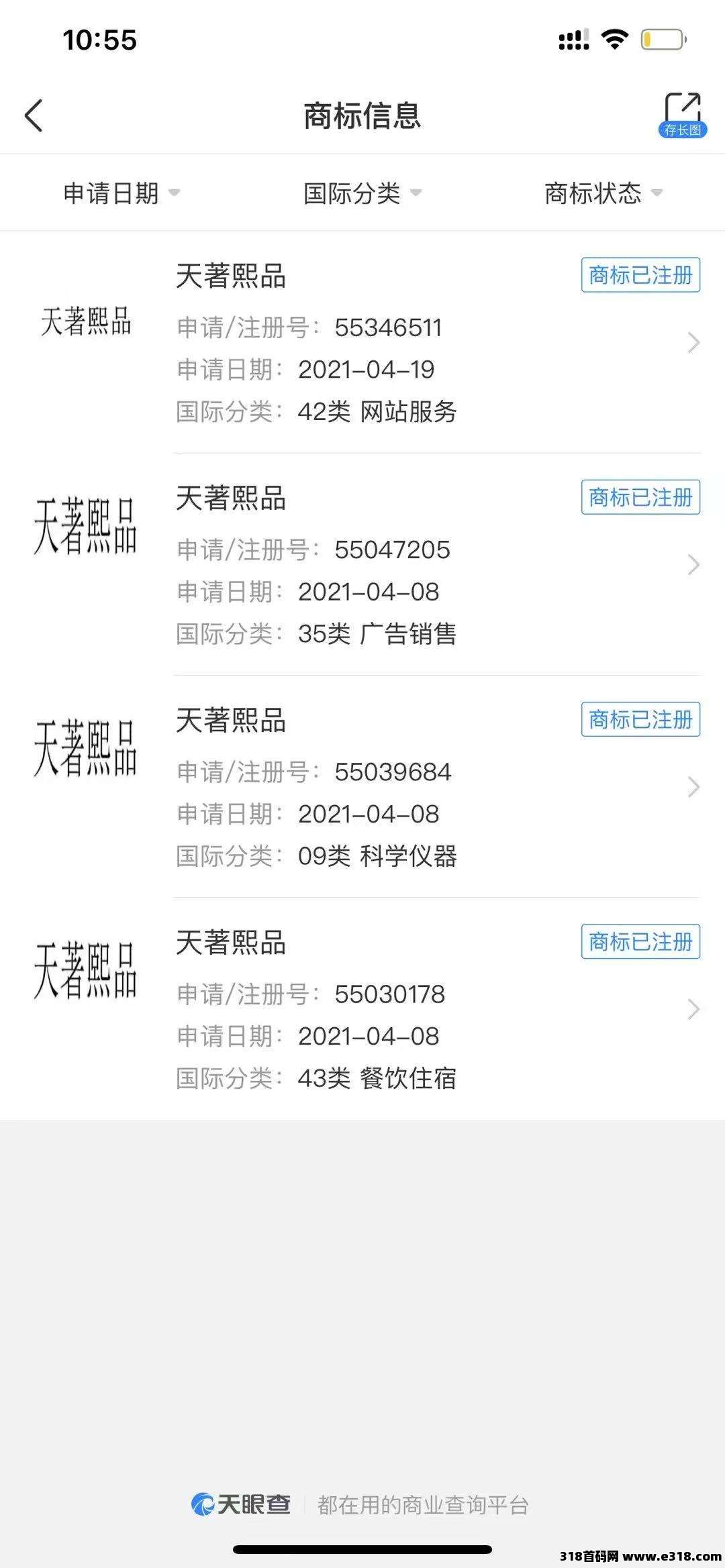View trademark record 55039684 for 科学仪器
The image size is (725, 1568).
click(x=362, y=786)
